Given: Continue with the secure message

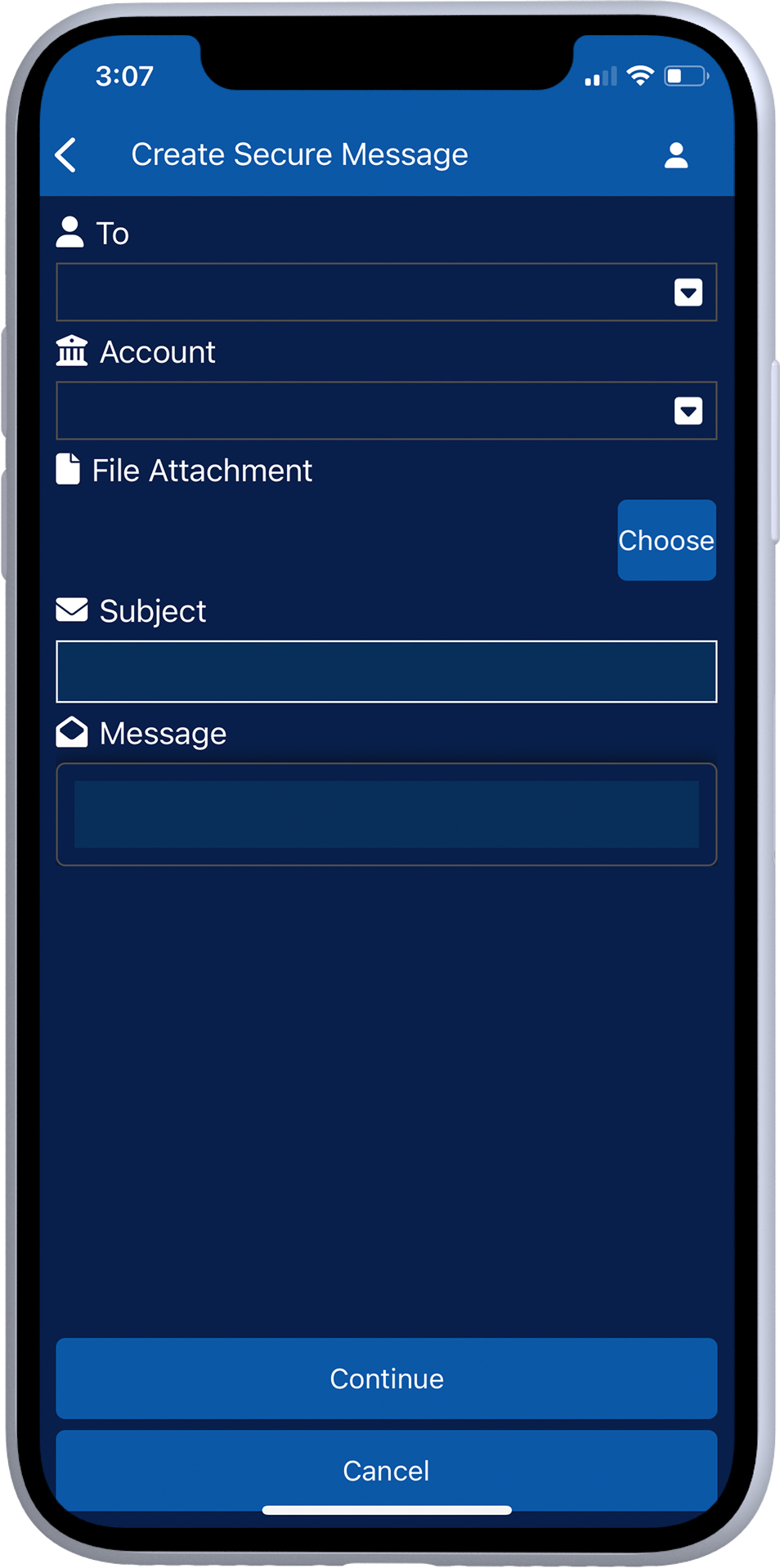Looking at the screenshot, I should (x=386, y=1378).
